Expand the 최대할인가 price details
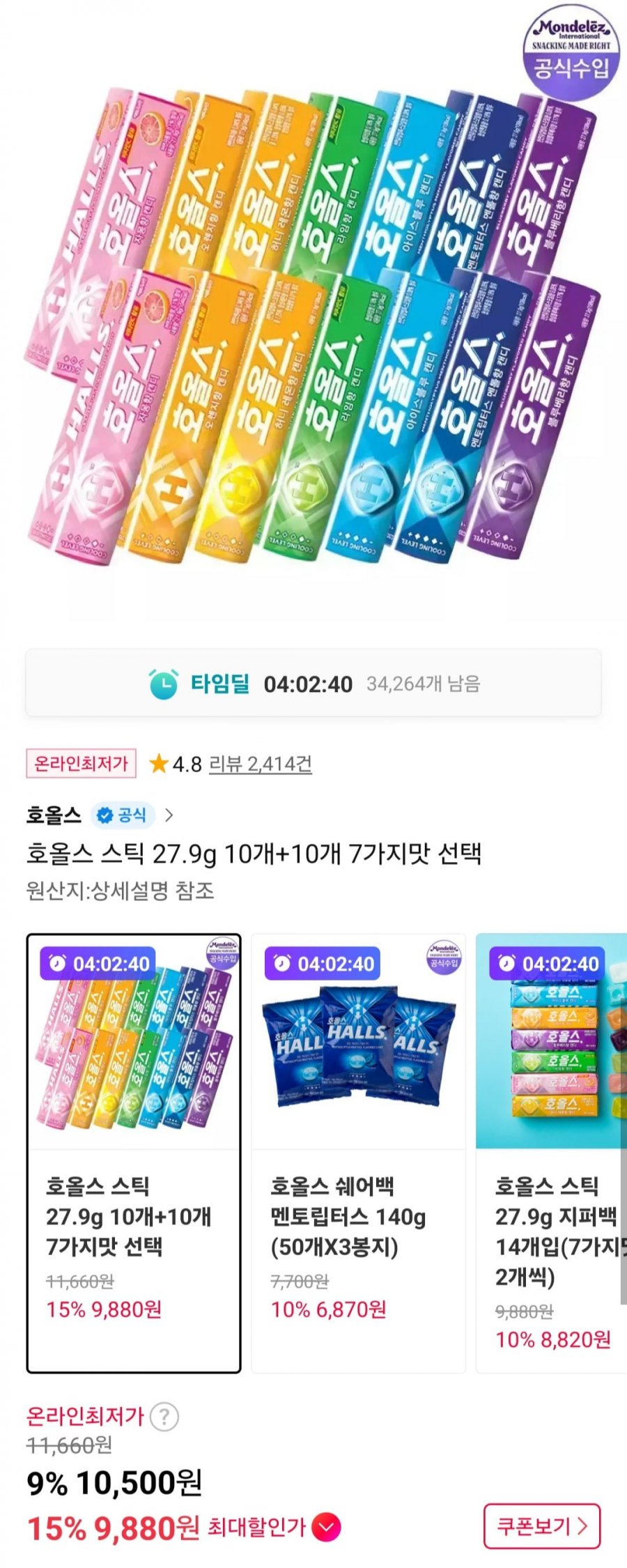 326,1528
